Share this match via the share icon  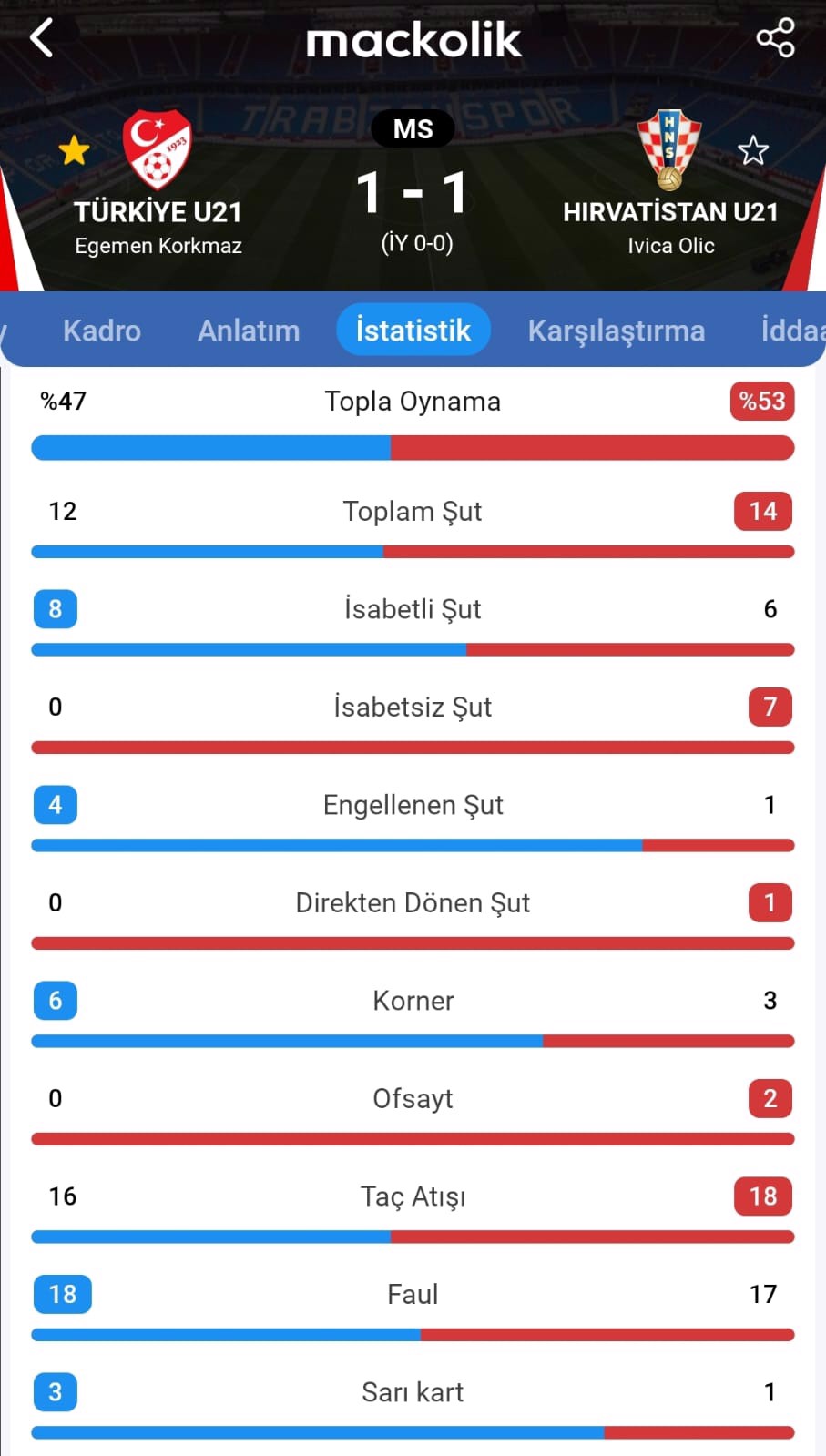coord(775,38)
